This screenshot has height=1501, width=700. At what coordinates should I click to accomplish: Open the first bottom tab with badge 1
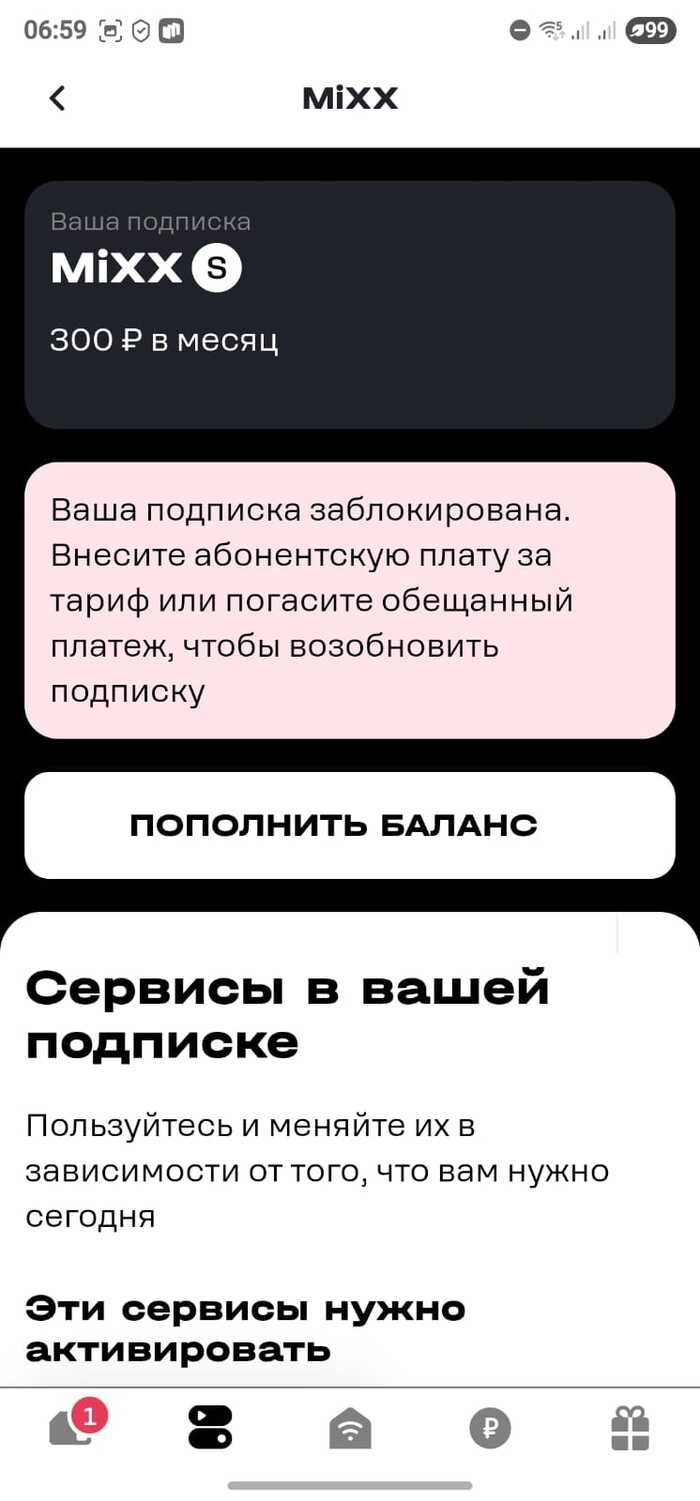point(71,1428)
